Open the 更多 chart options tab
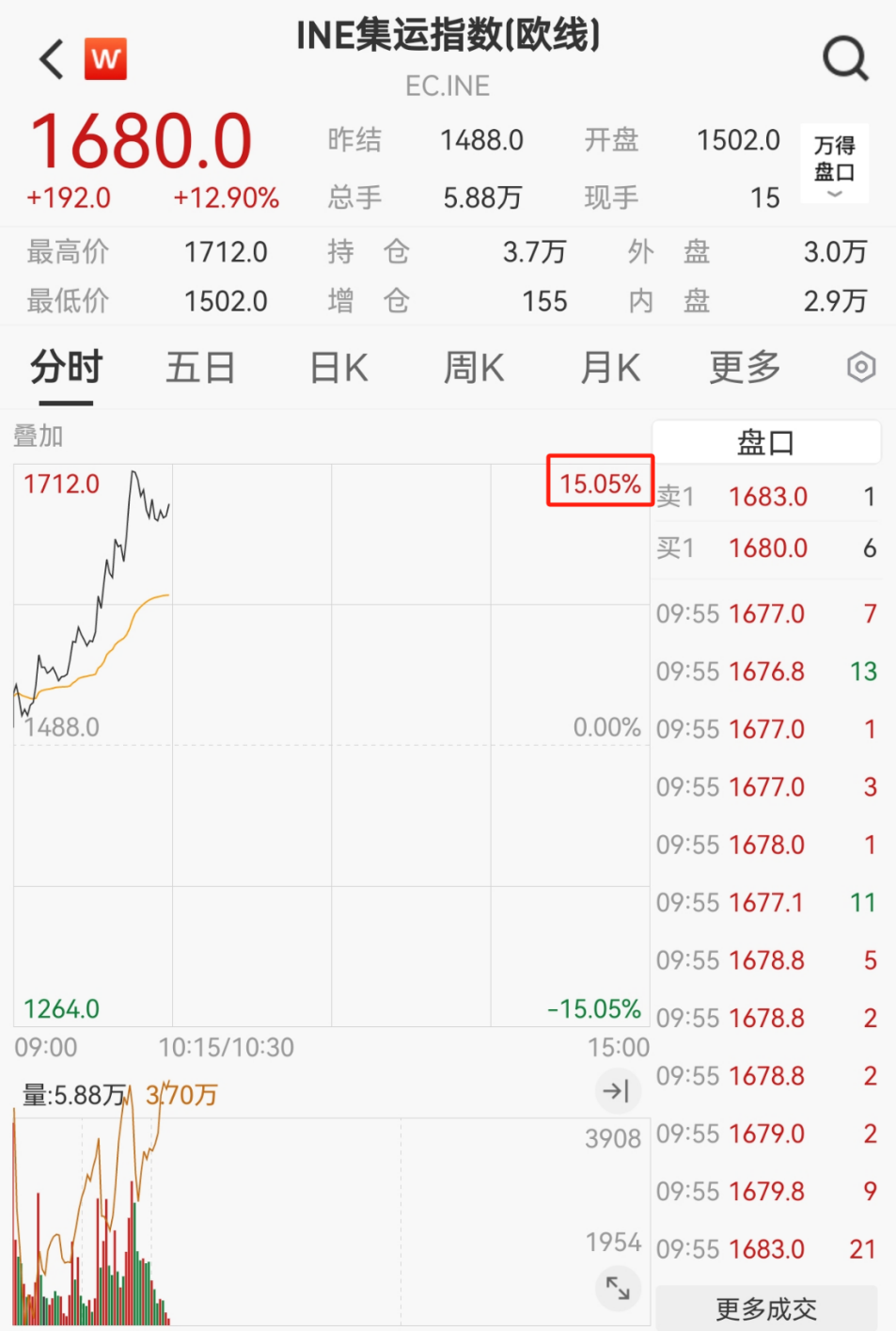Image resolution: width=896 pixels, height=1331 pixels. (745, 368)
